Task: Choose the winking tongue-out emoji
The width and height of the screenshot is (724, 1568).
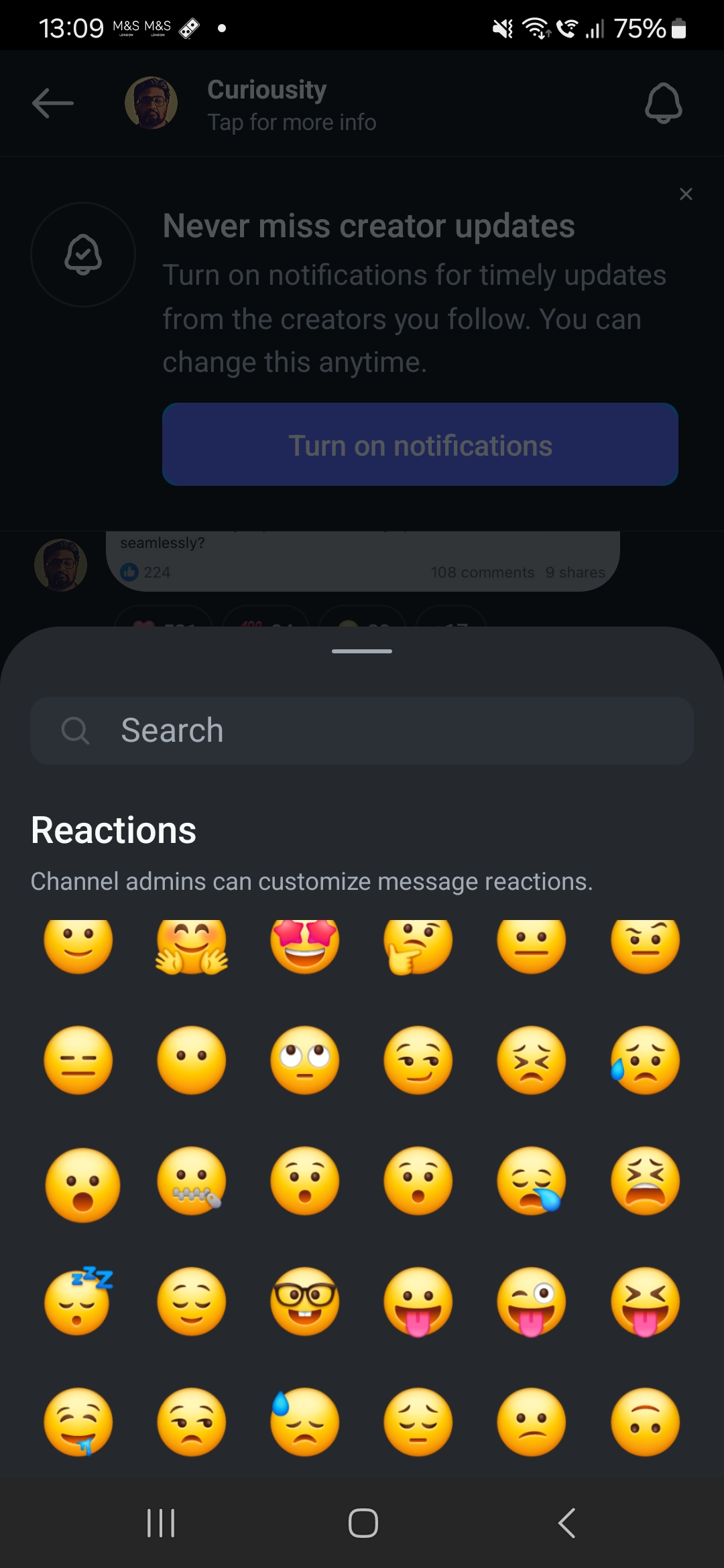Action: pyautogui.click(x=532, y=1301)
